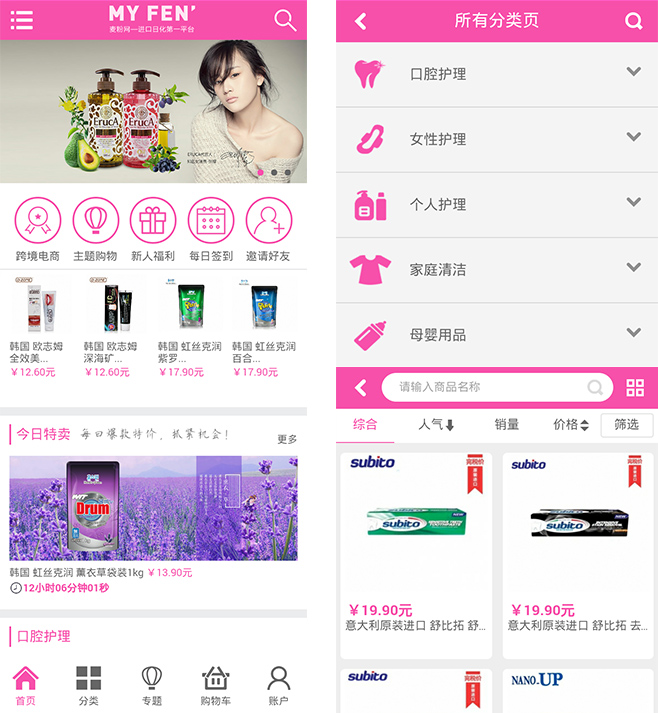
Task: Toggle grid view icon beside product search
Action: tap(635, 388)
